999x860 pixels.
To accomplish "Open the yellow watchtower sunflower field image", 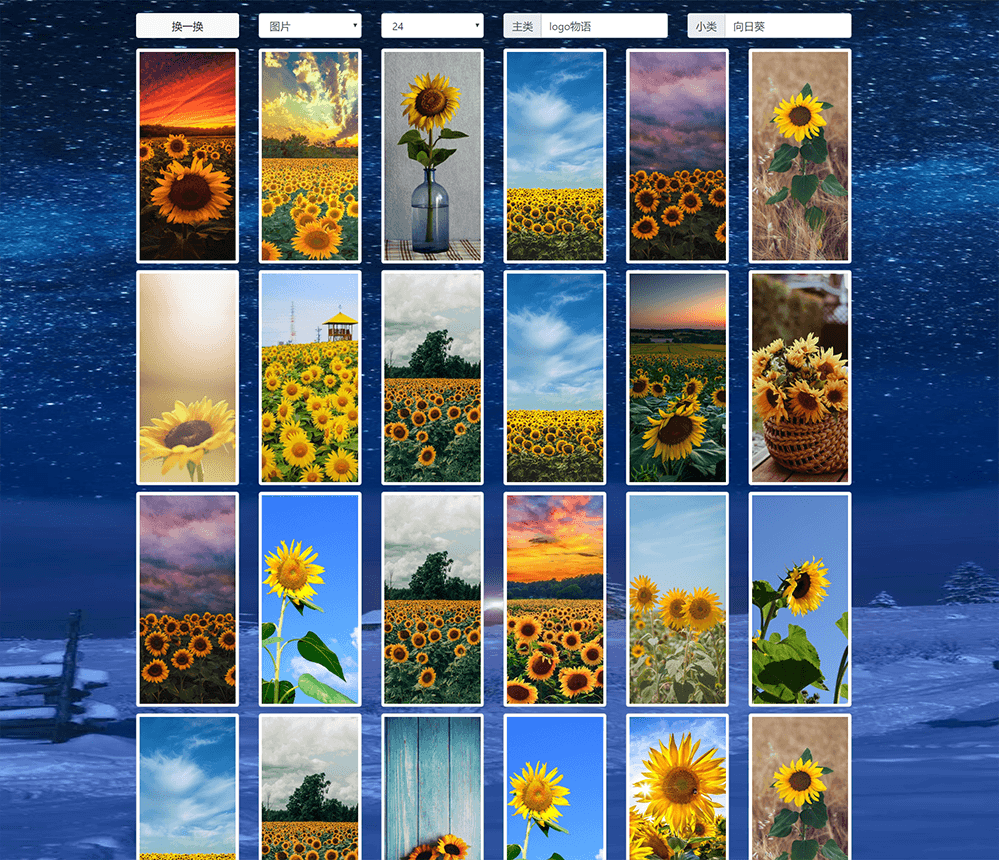I will pyautogui.click(x=309, y=378).
